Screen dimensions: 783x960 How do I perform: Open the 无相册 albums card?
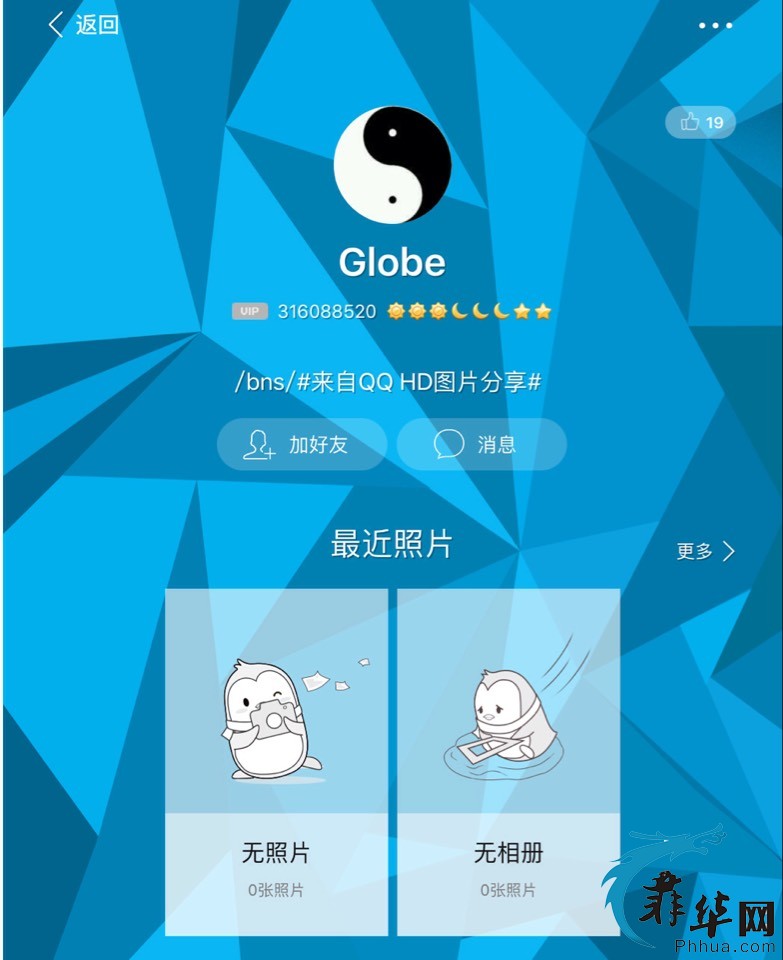pyautogui.click(x=508, y=761)
